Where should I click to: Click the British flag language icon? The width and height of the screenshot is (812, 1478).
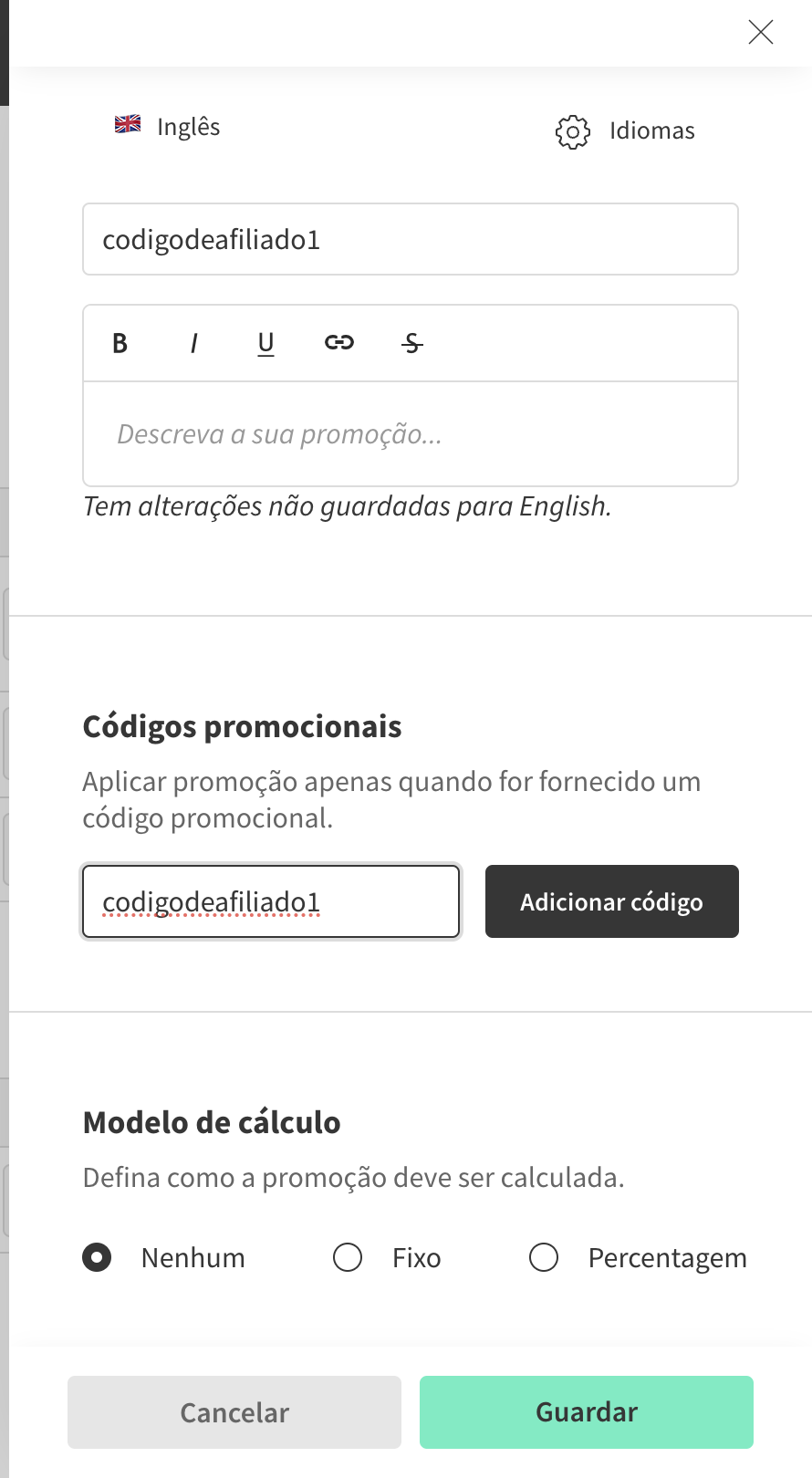(128, 125)
